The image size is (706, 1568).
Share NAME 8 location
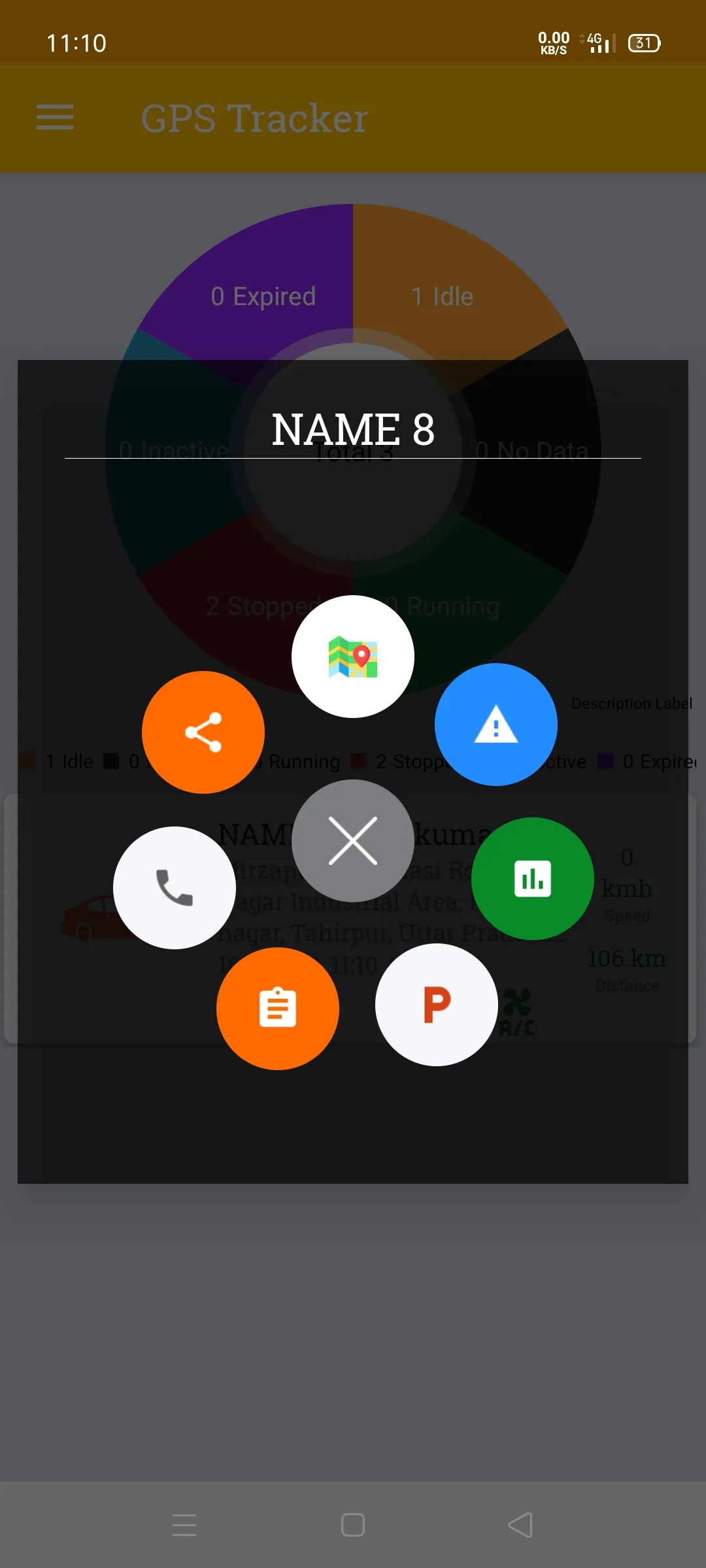coord(203,732)
